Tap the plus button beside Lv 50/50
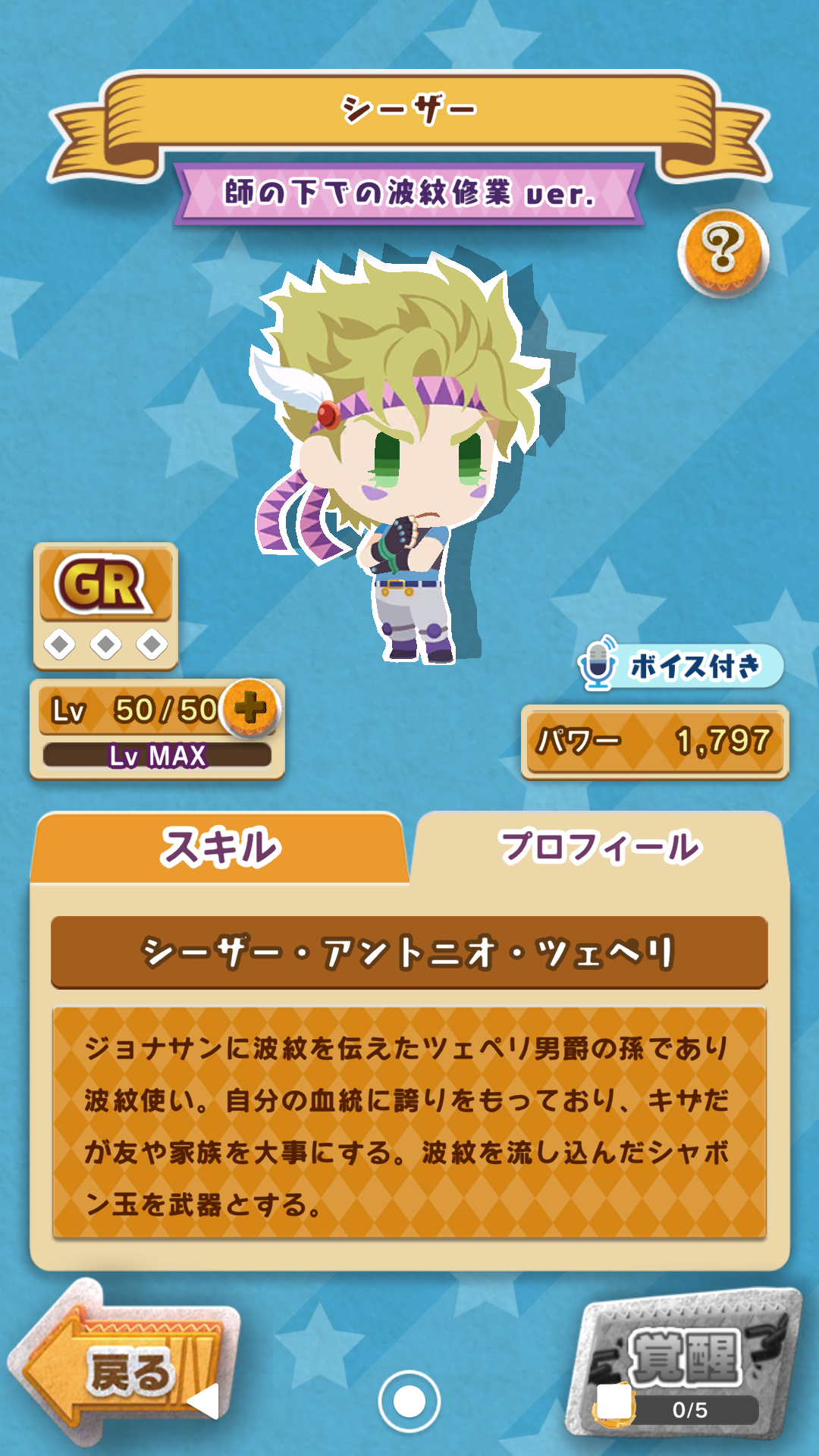Viewport: 819px width, 1456px height. [250, 708]
